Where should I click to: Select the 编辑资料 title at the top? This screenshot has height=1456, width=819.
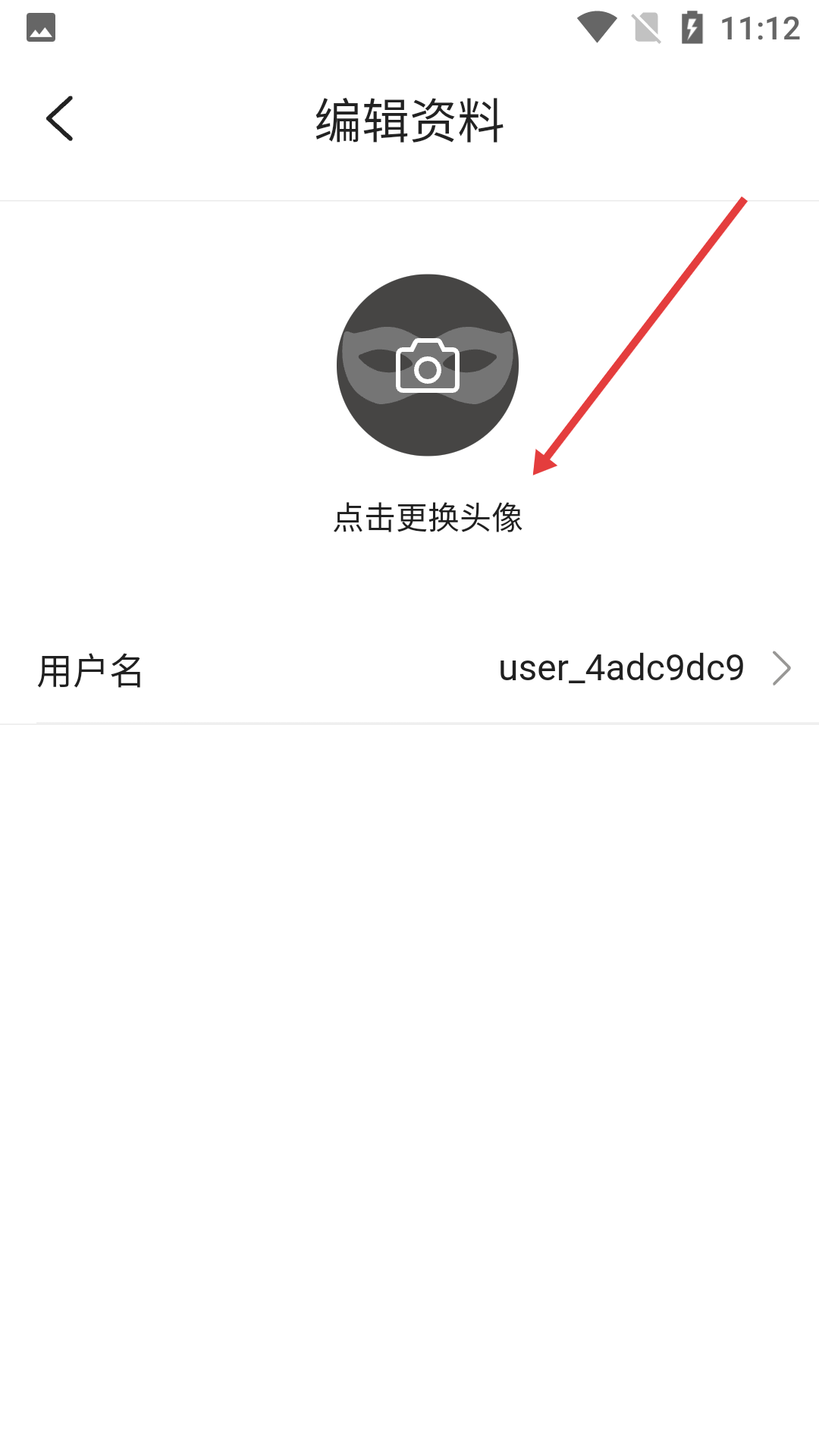point(409,119)
